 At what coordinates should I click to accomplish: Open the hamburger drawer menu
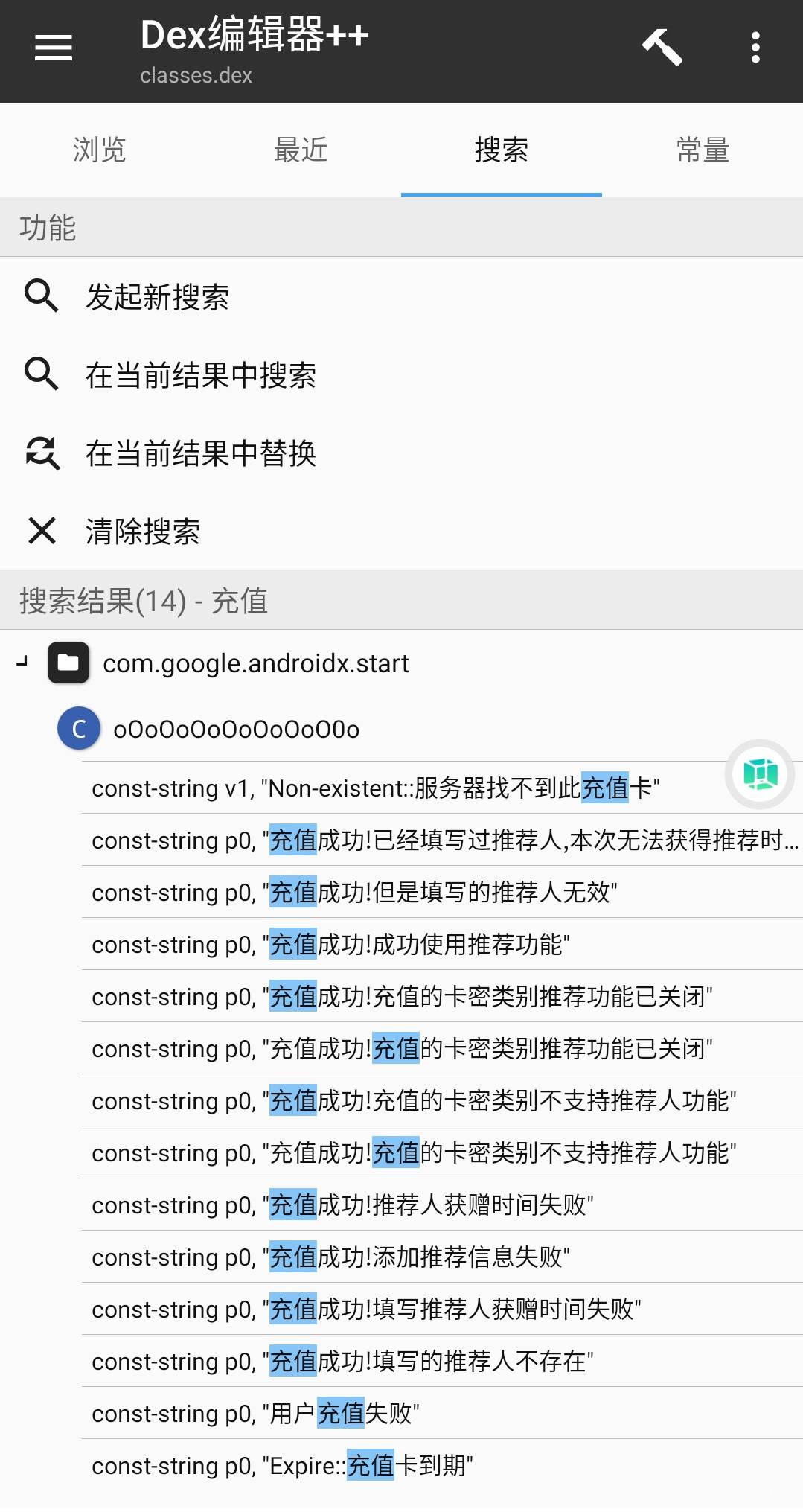point(54,48)
